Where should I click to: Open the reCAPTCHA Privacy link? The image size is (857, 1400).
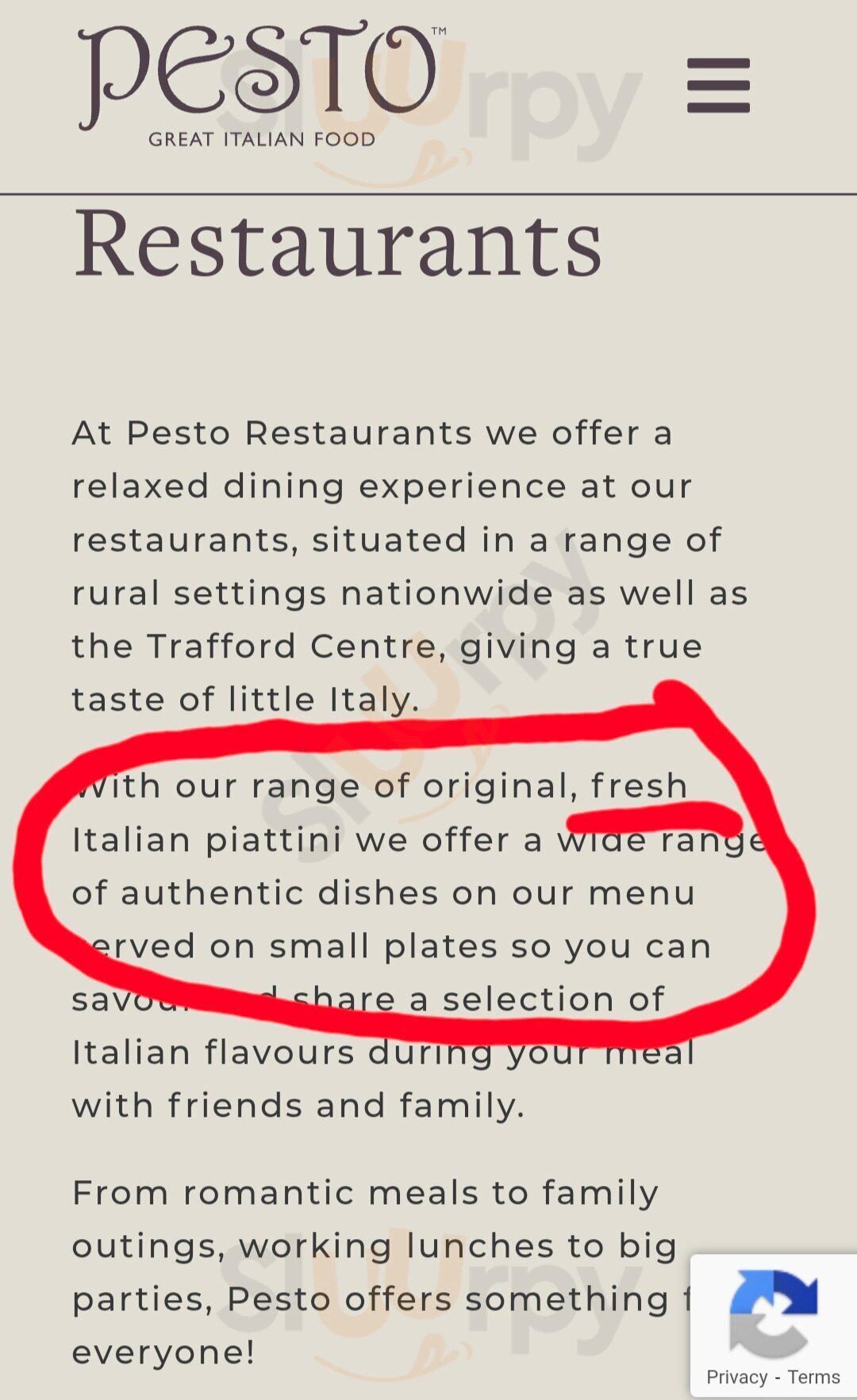click(x=736, y=1376)
